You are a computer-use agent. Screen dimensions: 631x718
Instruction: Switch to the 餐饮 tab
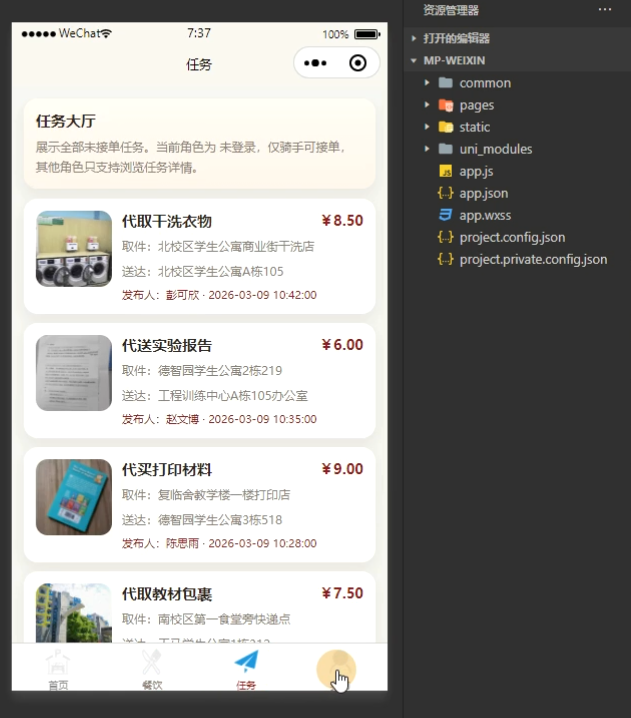152,669
